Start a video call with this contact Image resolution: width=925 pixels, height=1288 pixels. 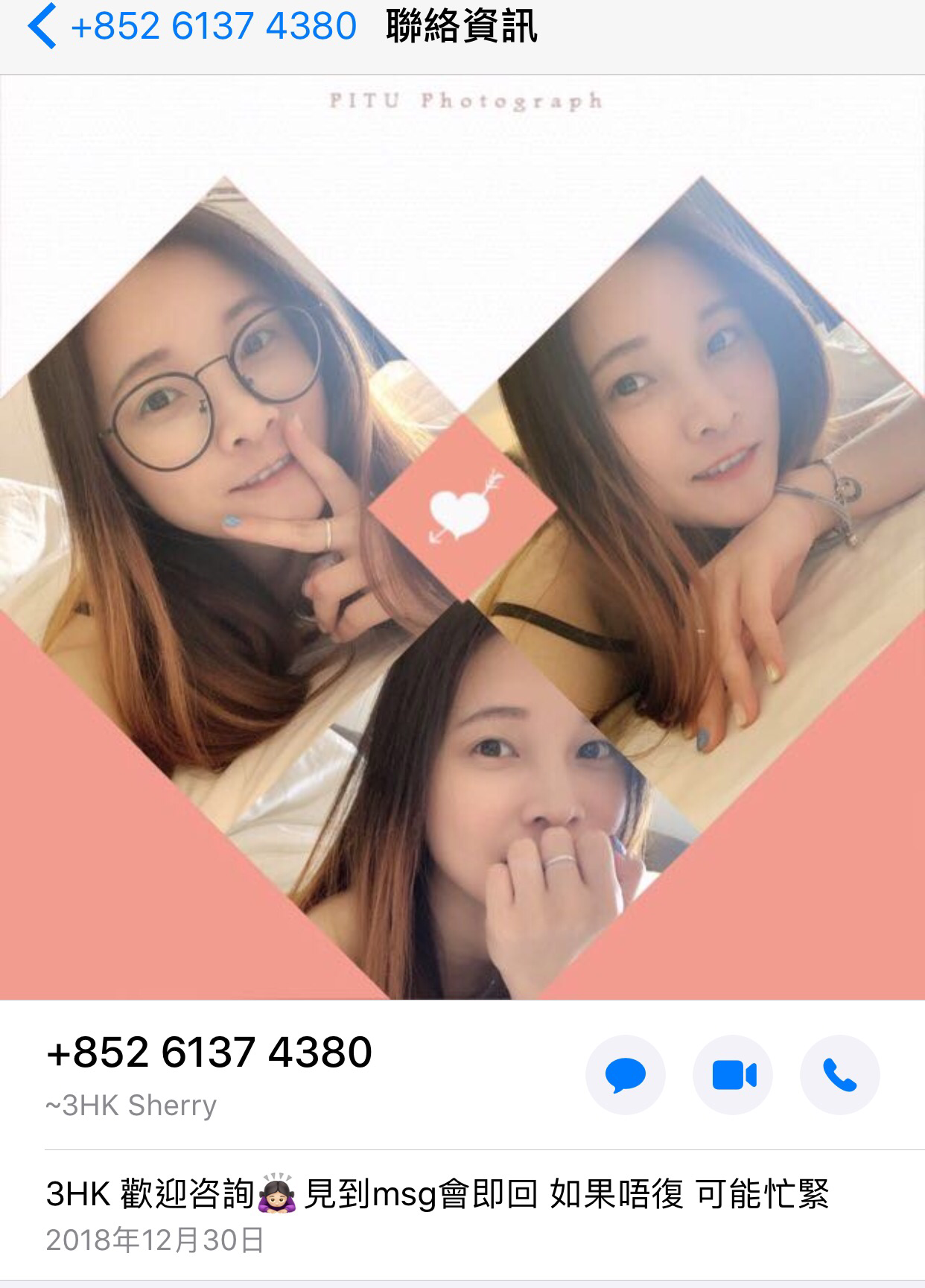click(x=733, y=1075)
